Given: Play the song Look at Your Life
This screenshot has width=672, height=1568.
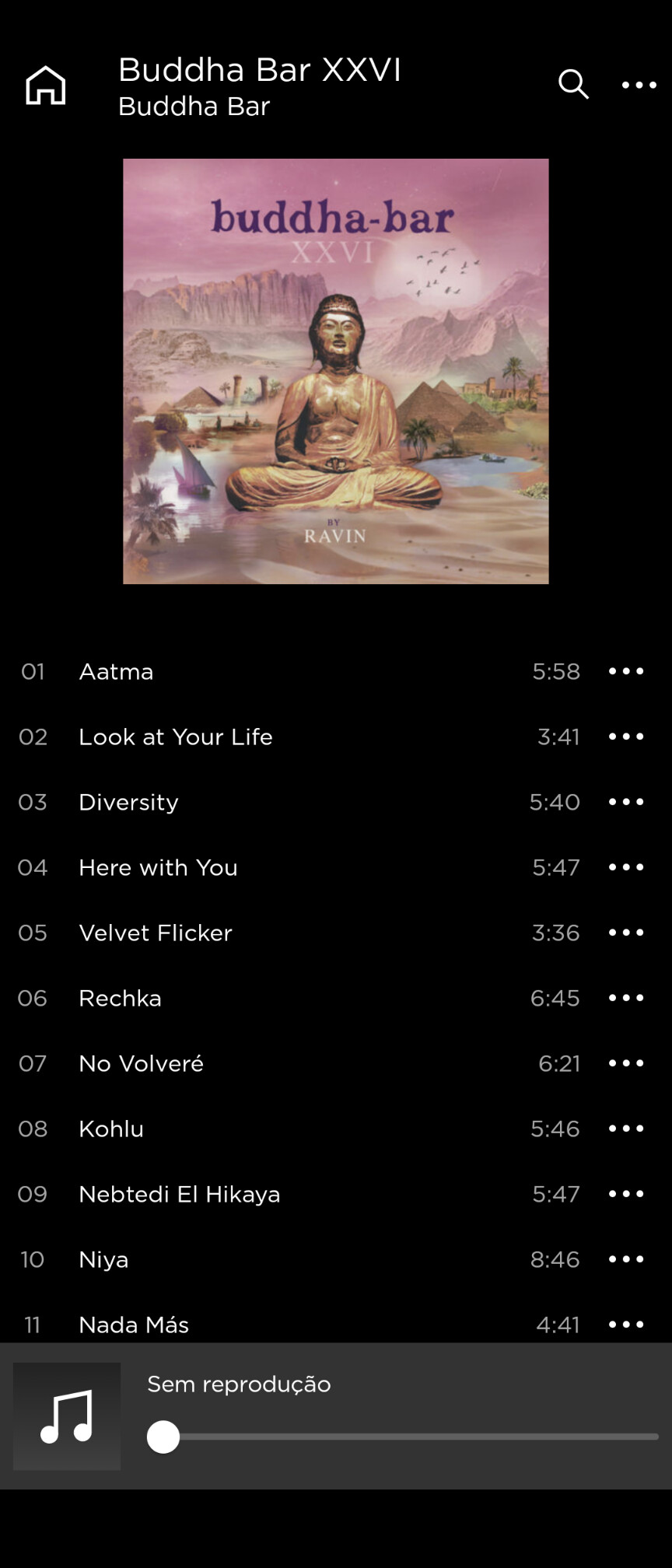Looking at the screenshot, I should pyautogui.click(x=176, y=737).
